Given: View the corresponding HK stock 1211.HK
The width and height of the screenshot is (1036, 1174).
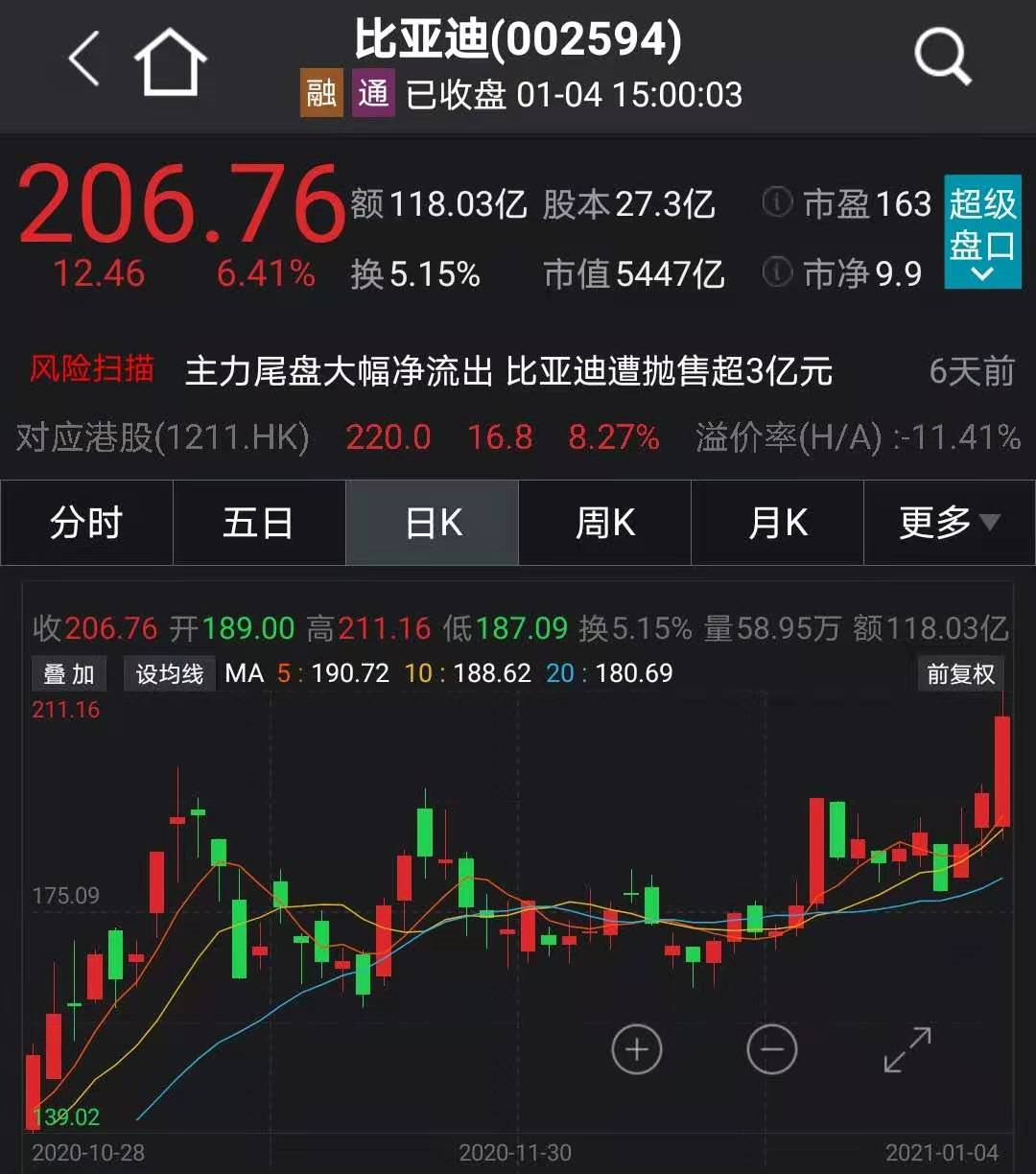Looking at the screenshot, I should point(163,438).
